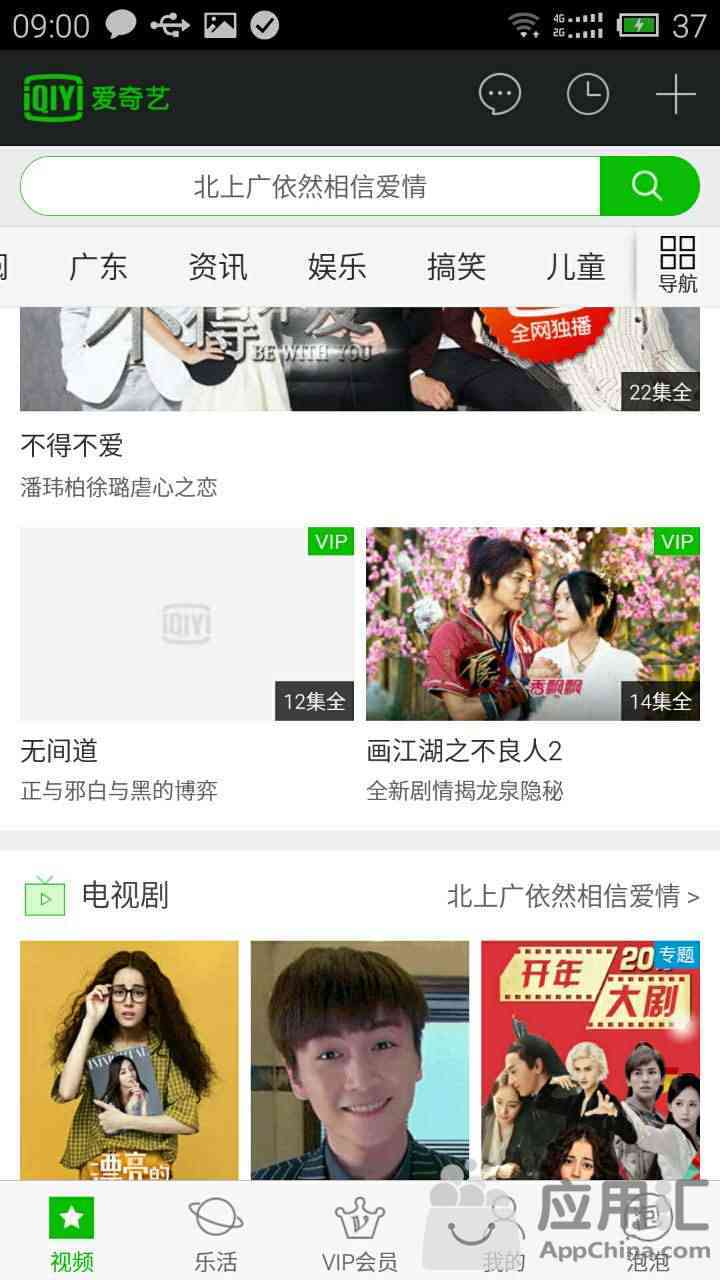Open the 开年大剧 专题 poster

[590, 1060]
